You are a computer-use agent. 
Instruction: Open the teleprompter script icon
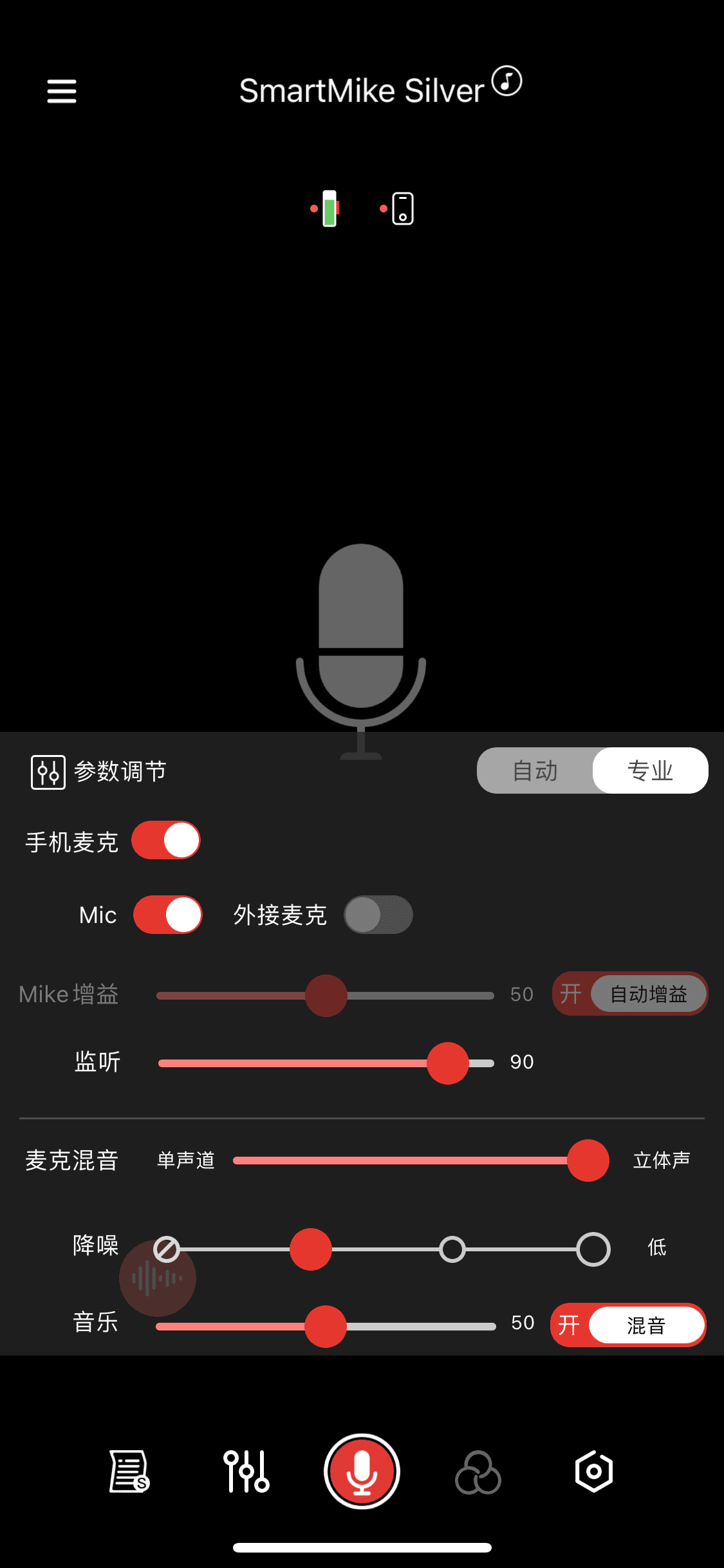click(x=129, y=1471)
